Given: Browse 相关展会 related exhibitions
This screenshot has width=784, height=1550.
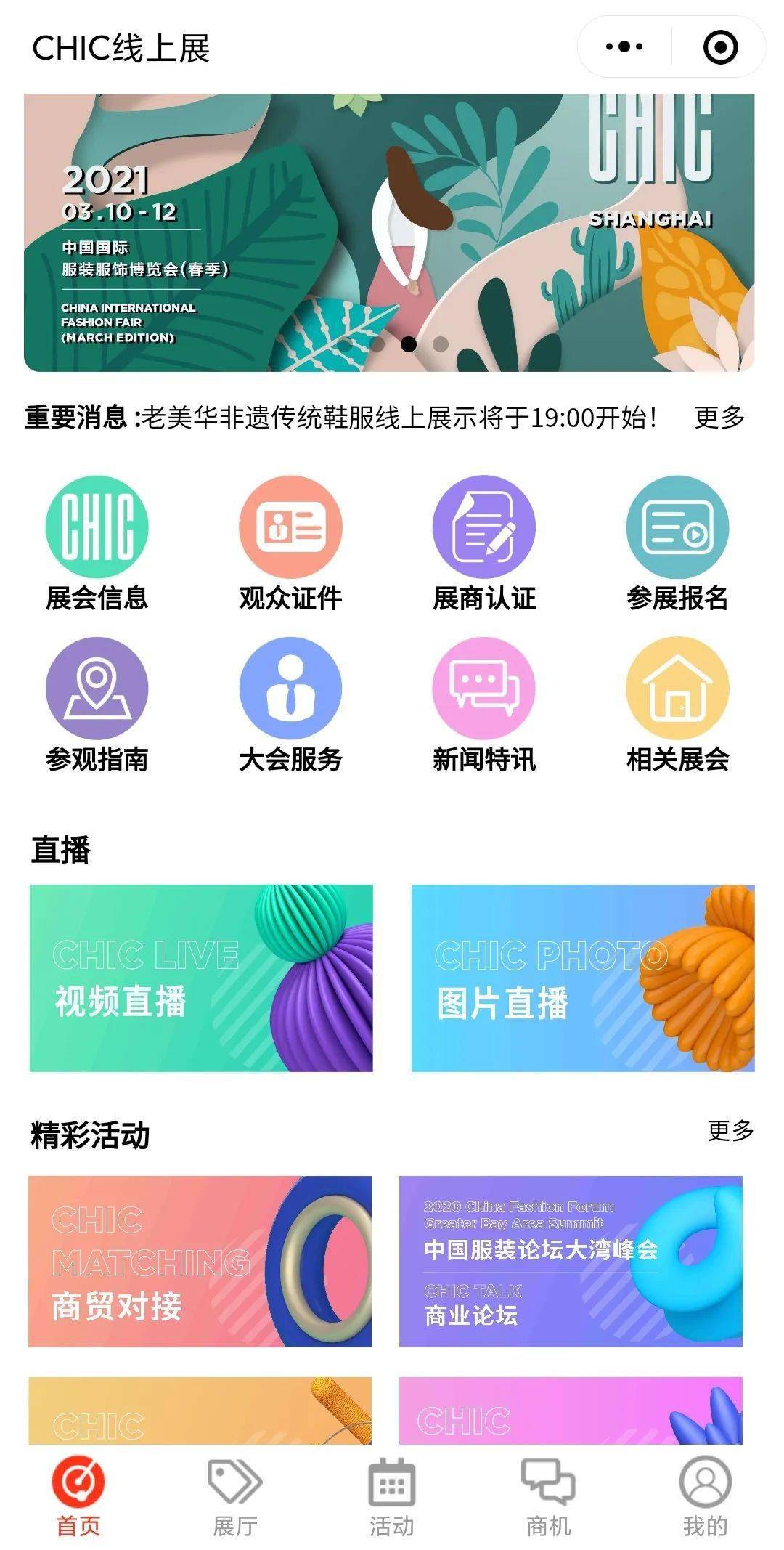Looking at the screenshot, I should pos(677,705).
